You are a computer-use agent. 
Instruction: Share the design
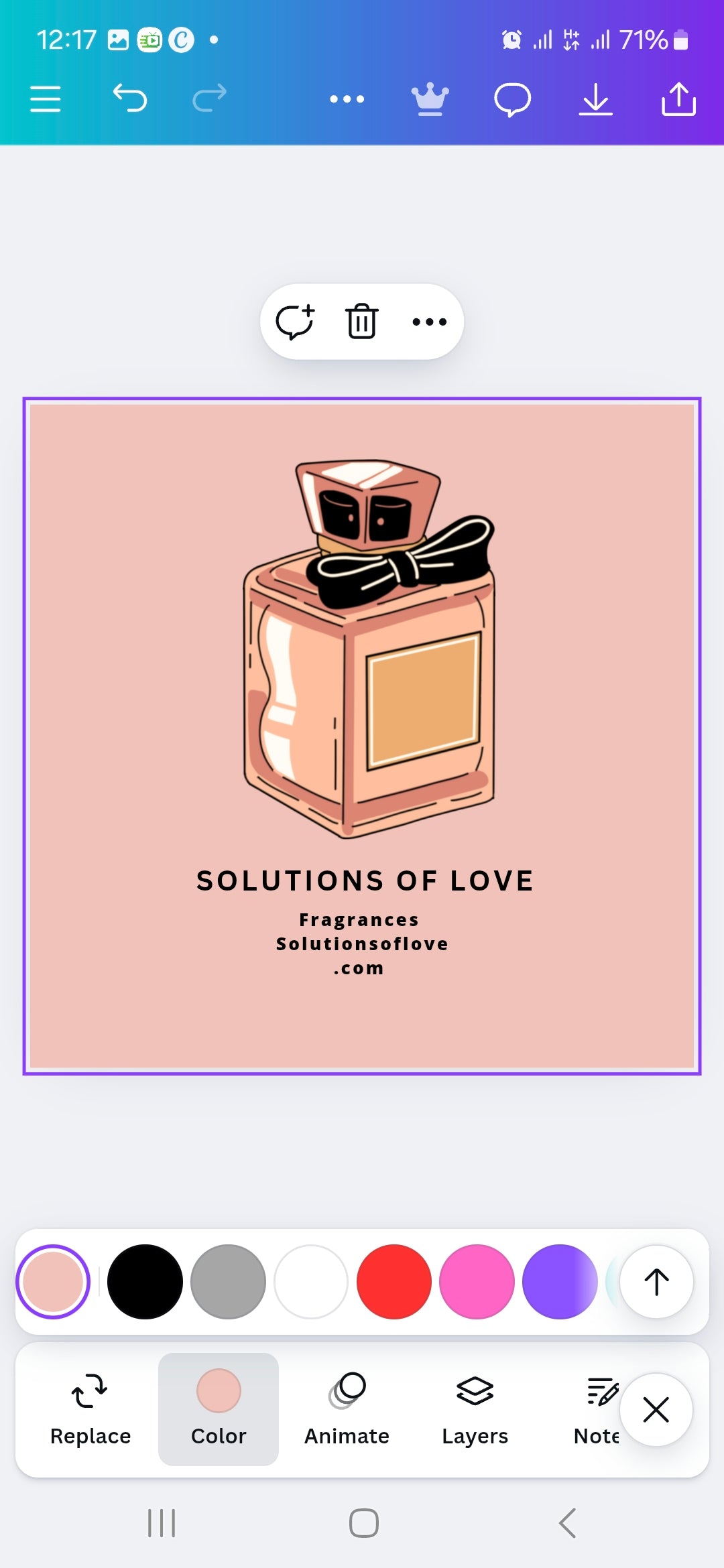pyautogui.click(x=678, y=99)
